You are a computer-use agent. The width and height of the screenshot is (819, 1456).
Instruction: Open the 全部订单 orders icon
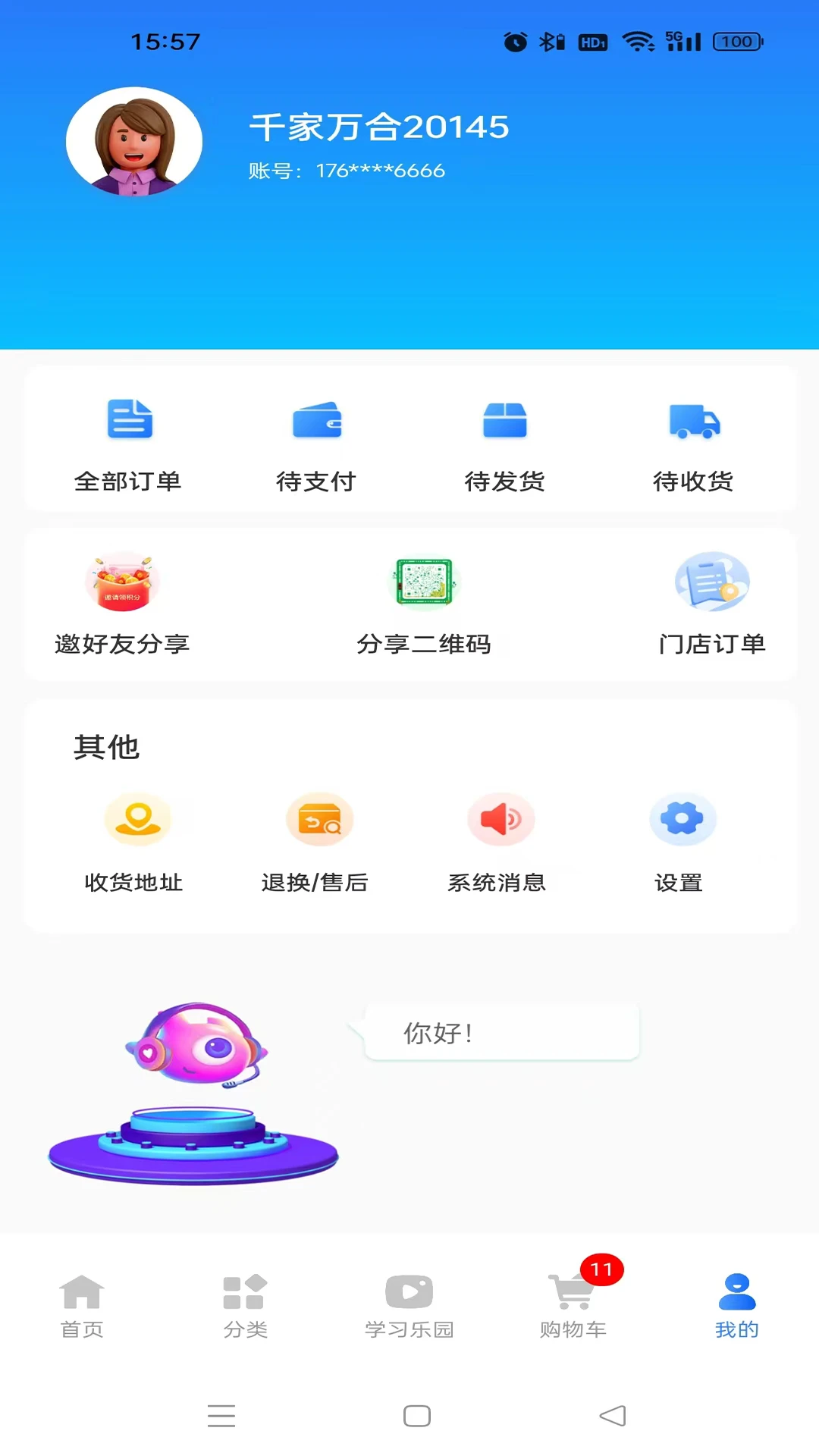click(127, 444)
